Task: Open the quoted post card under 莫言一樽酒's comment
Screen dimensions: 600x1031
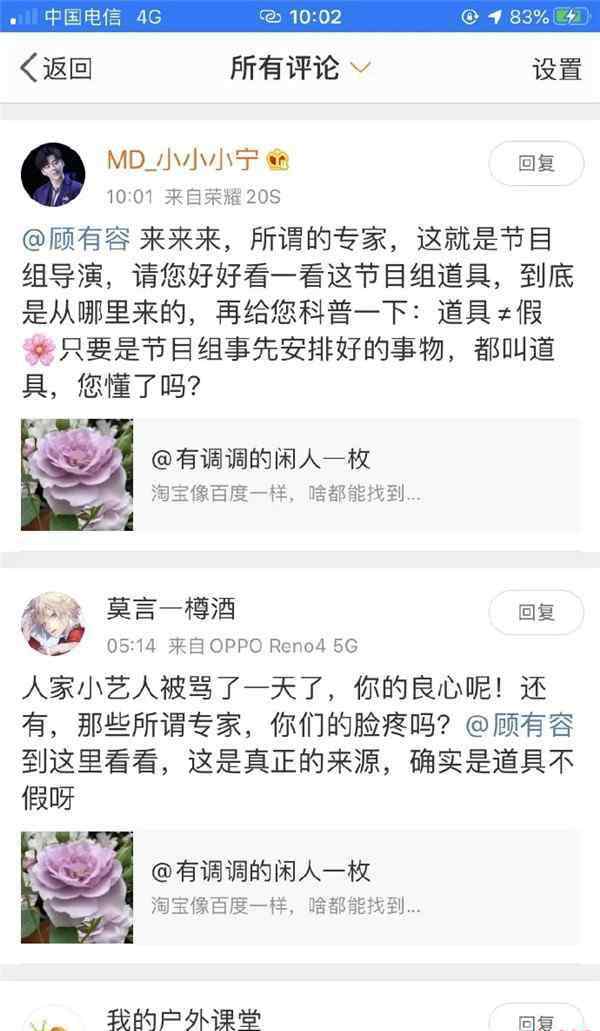Action: pos(301,887)
